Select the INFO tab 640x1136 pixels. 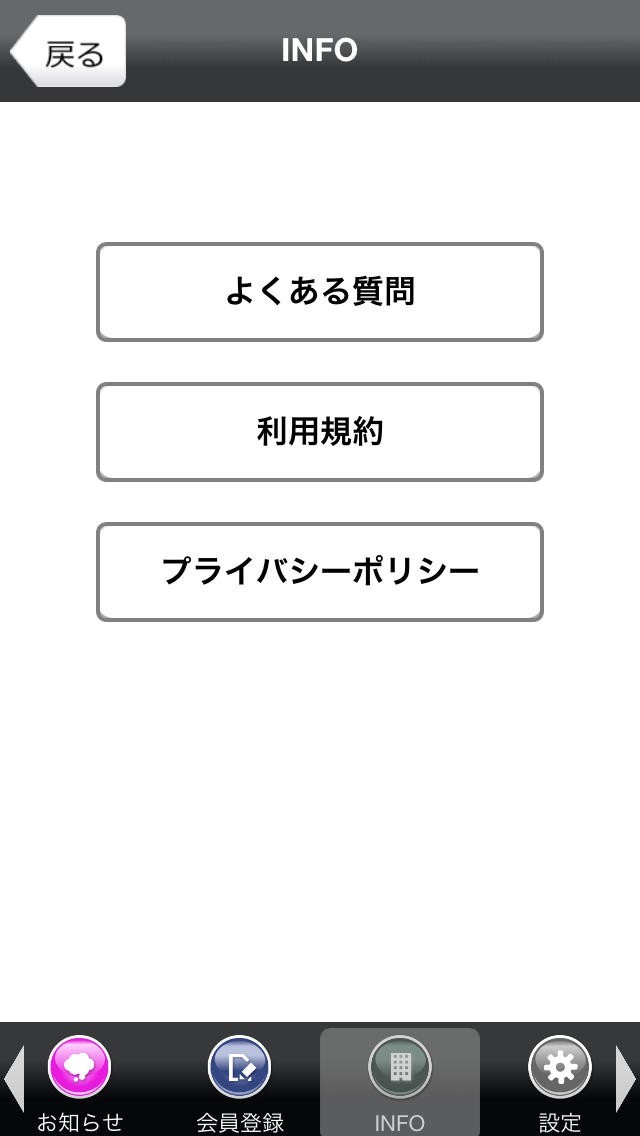pos(400,1082)
